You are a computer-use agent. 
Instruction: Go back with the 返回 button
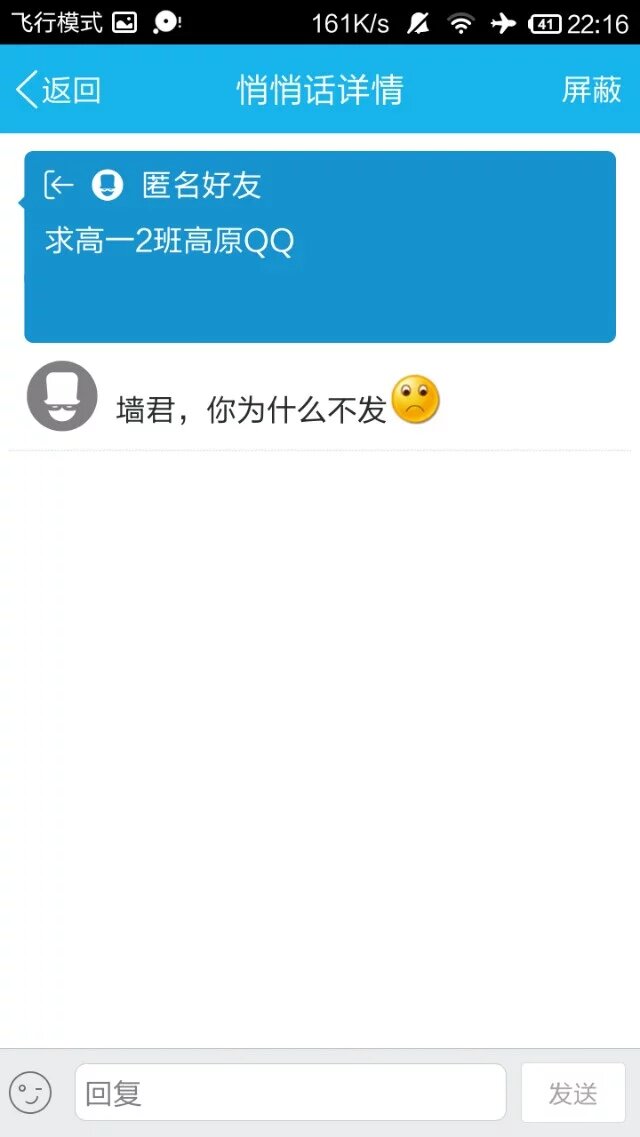[x=58, y=90]
